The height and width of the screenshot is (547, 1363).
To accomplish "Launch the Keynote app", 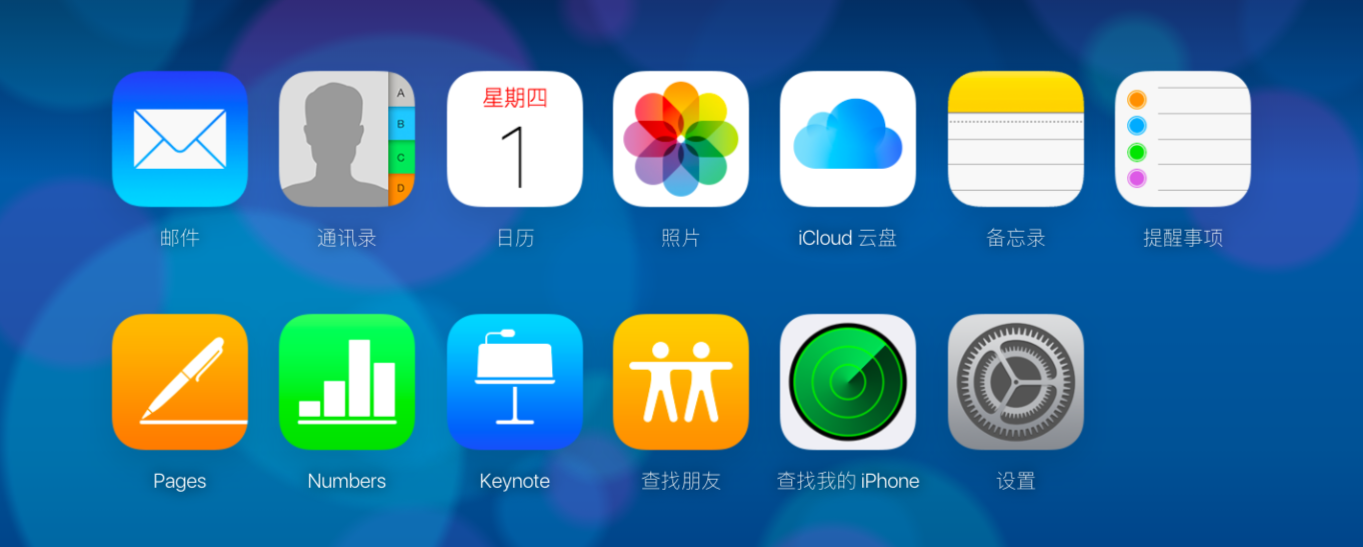I will [x=514, y=382].
